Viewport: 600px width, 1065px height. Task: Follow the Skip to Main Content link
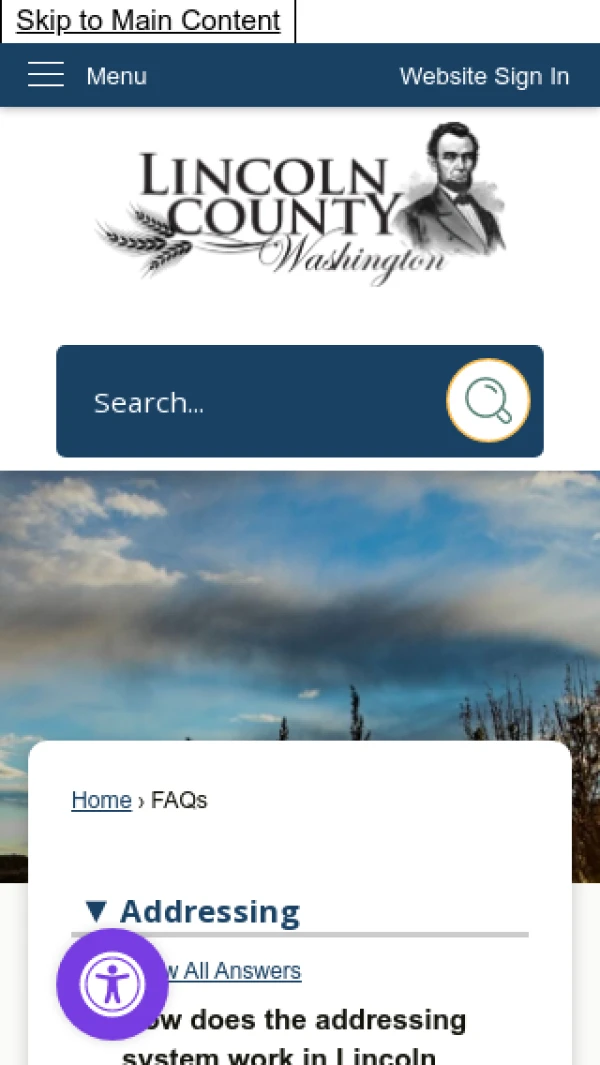pyautogui.click(x=148, y=21)
